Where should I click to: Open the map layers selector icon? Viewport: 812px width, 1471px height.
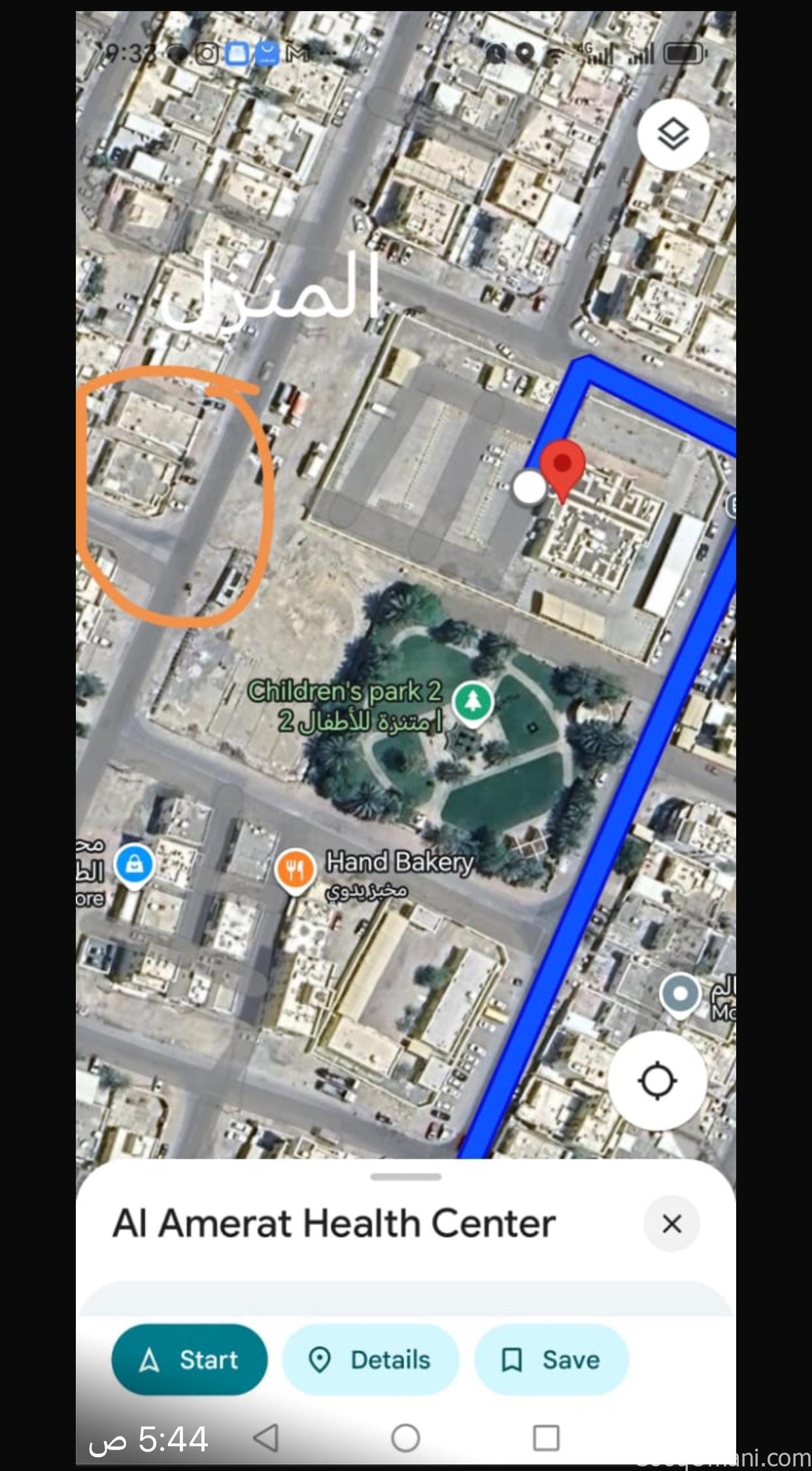tap(672, 134)
